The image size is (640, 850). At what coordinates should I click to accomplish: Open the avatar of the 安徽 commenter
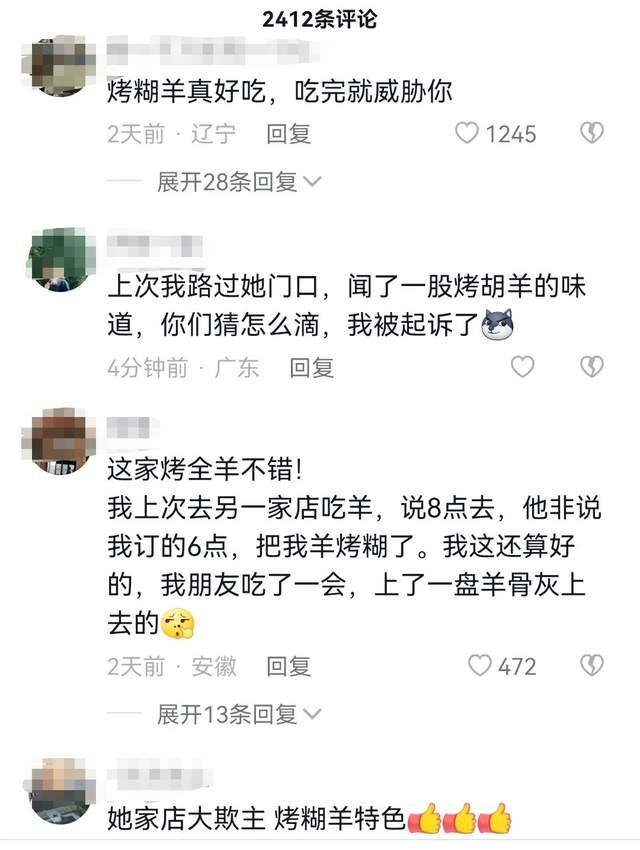point(60,442)
